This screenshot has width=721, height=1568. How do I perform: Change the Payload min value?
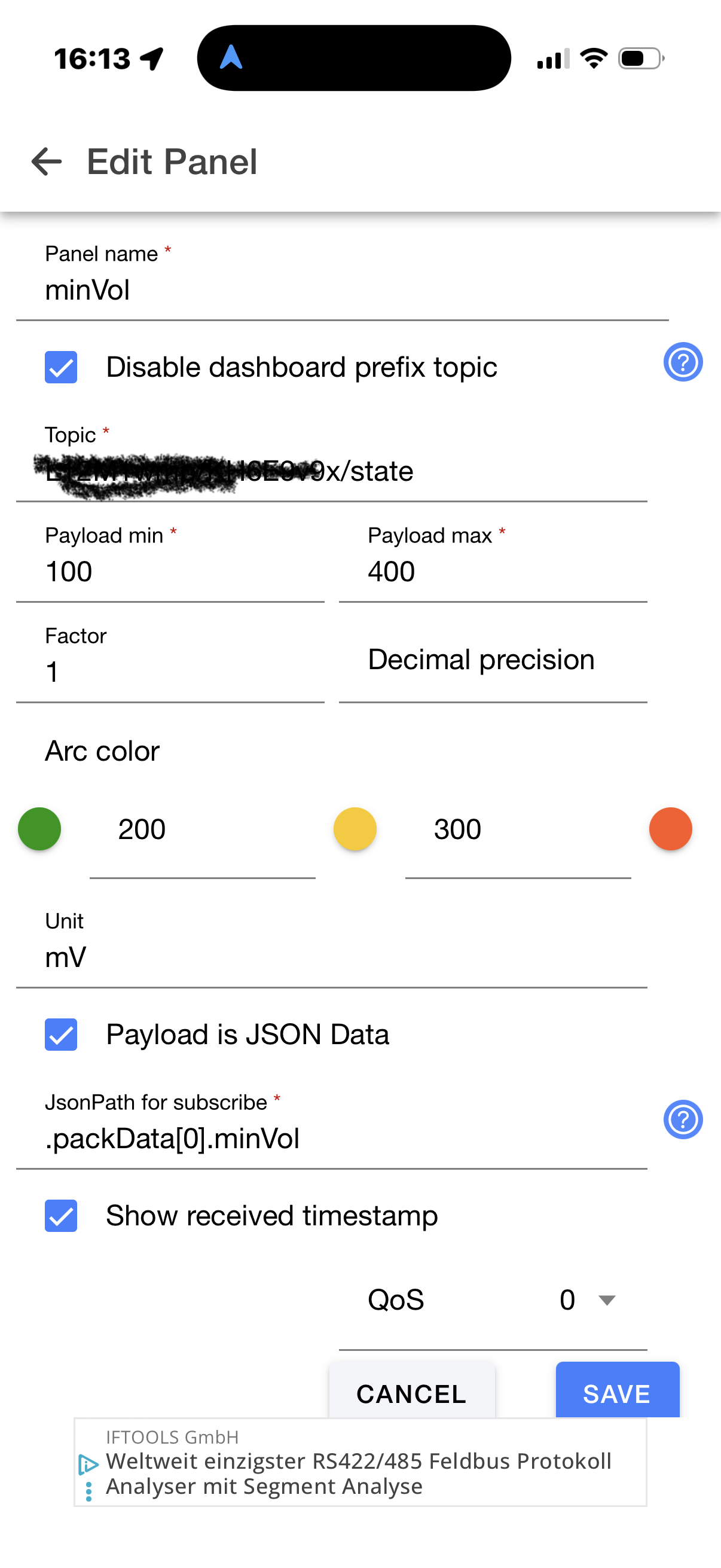click(x=170, y=572)
